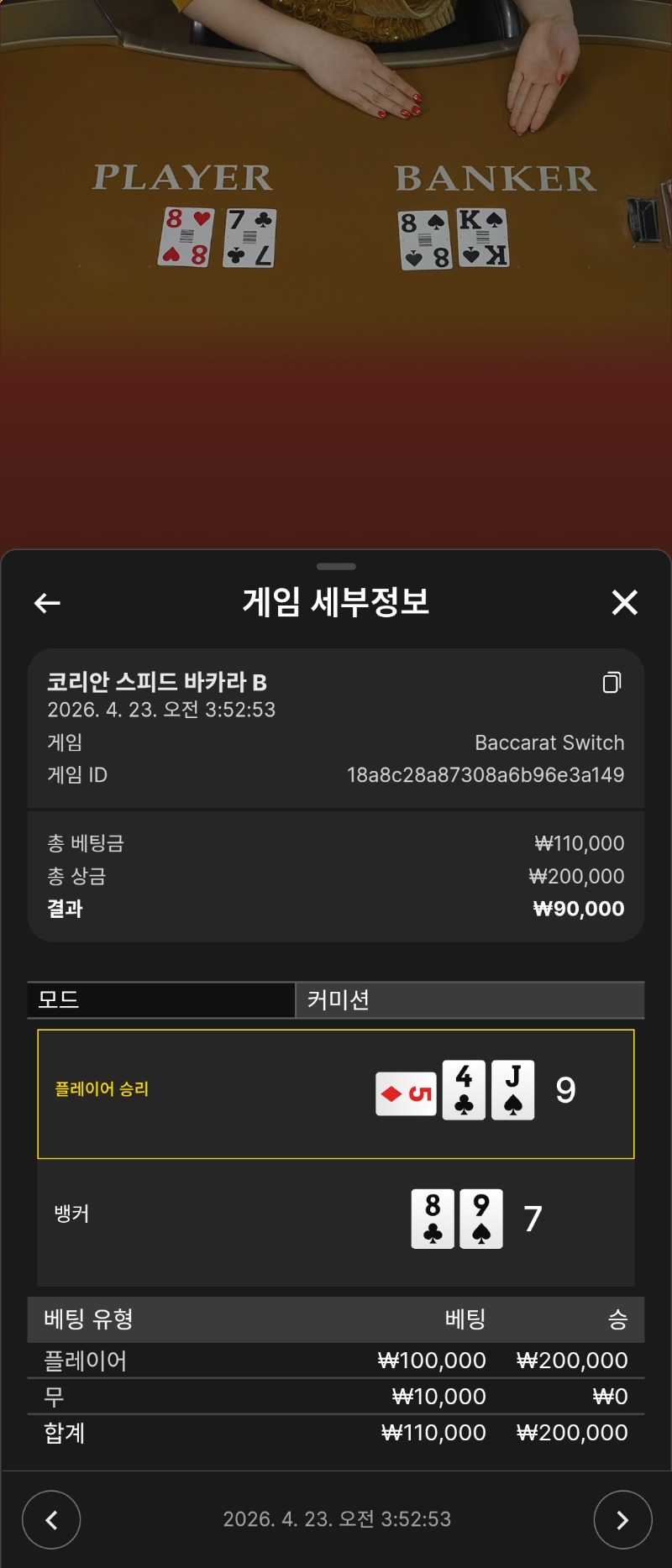Copy the game ID details
This screenshot has height=1568, width=672.
(x=612, y=683)
